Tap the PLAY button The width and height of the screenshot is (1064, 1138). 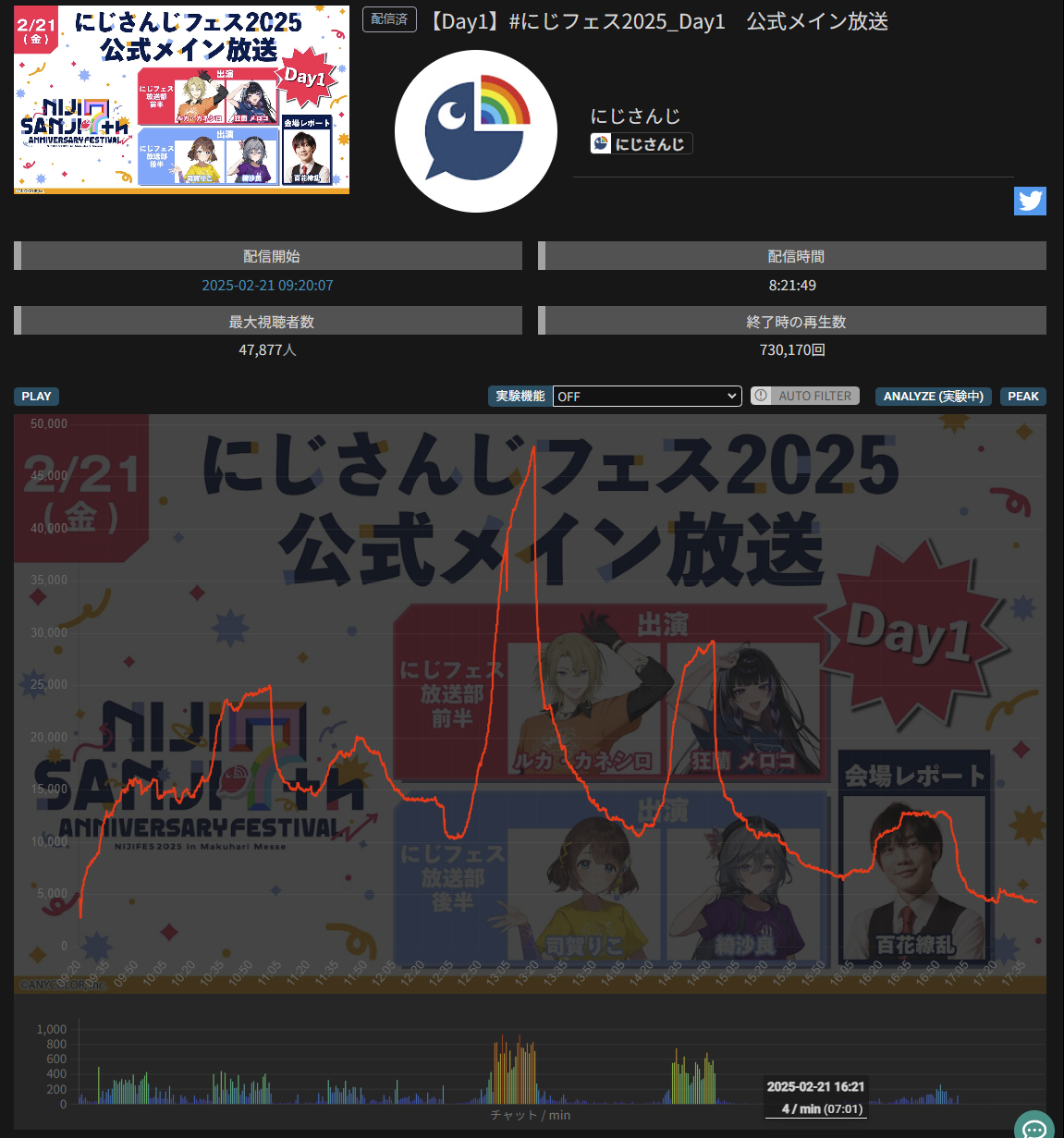click(36, 397)
